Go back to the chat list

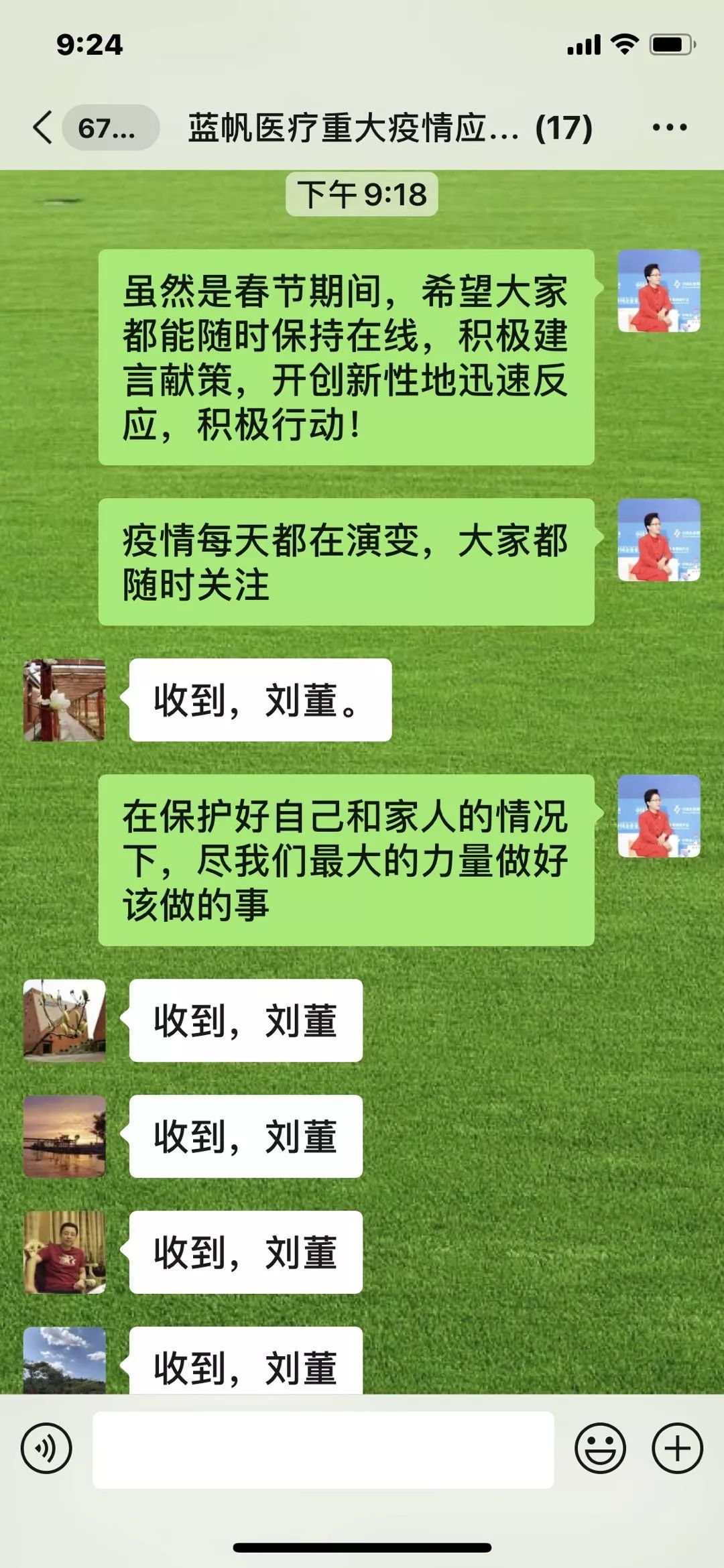point(43,127)
